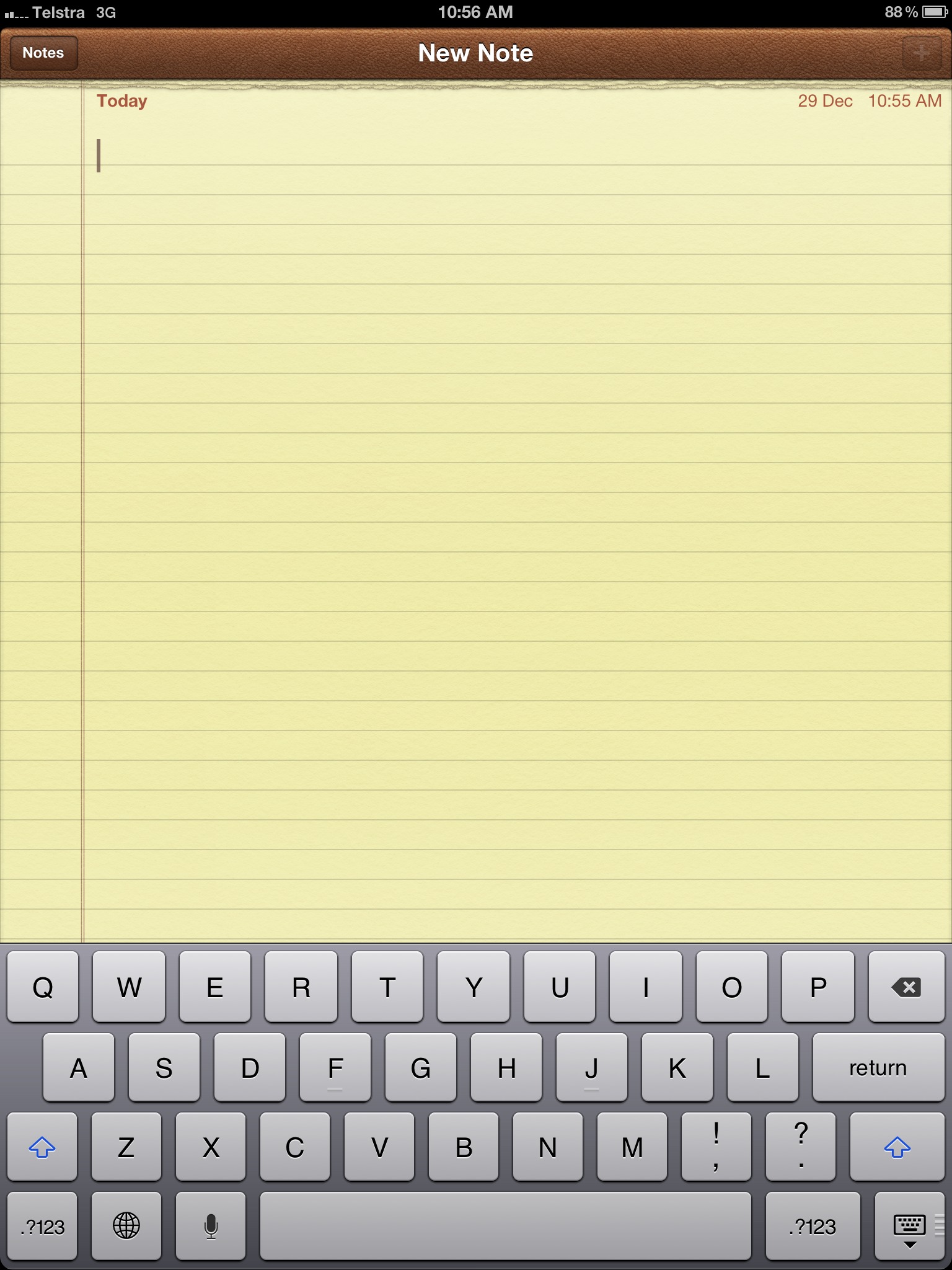Enable caps by tapping shift arrow

click(x=42, y=1147)
